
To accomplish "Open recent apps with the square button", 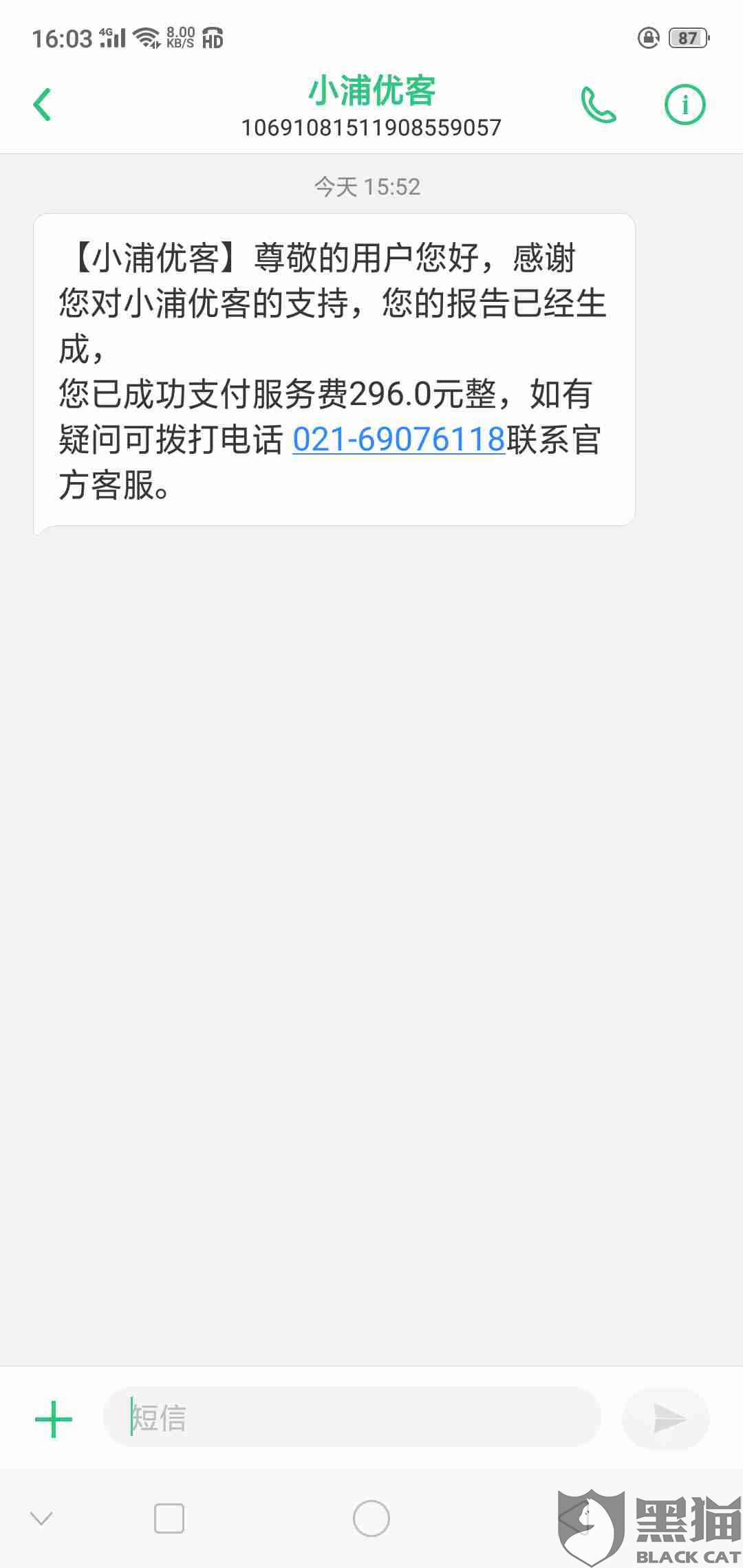I will pos(169,1518).
